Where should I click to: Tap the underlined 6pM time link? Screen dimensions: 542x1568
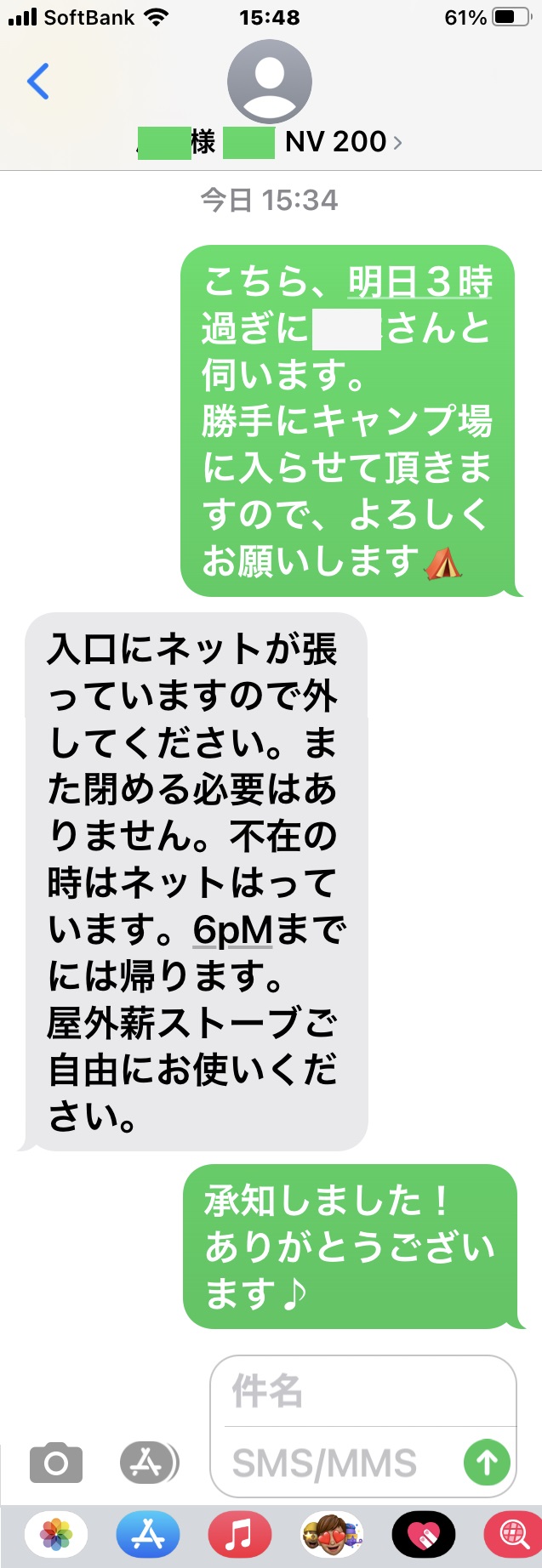point(232,929)
